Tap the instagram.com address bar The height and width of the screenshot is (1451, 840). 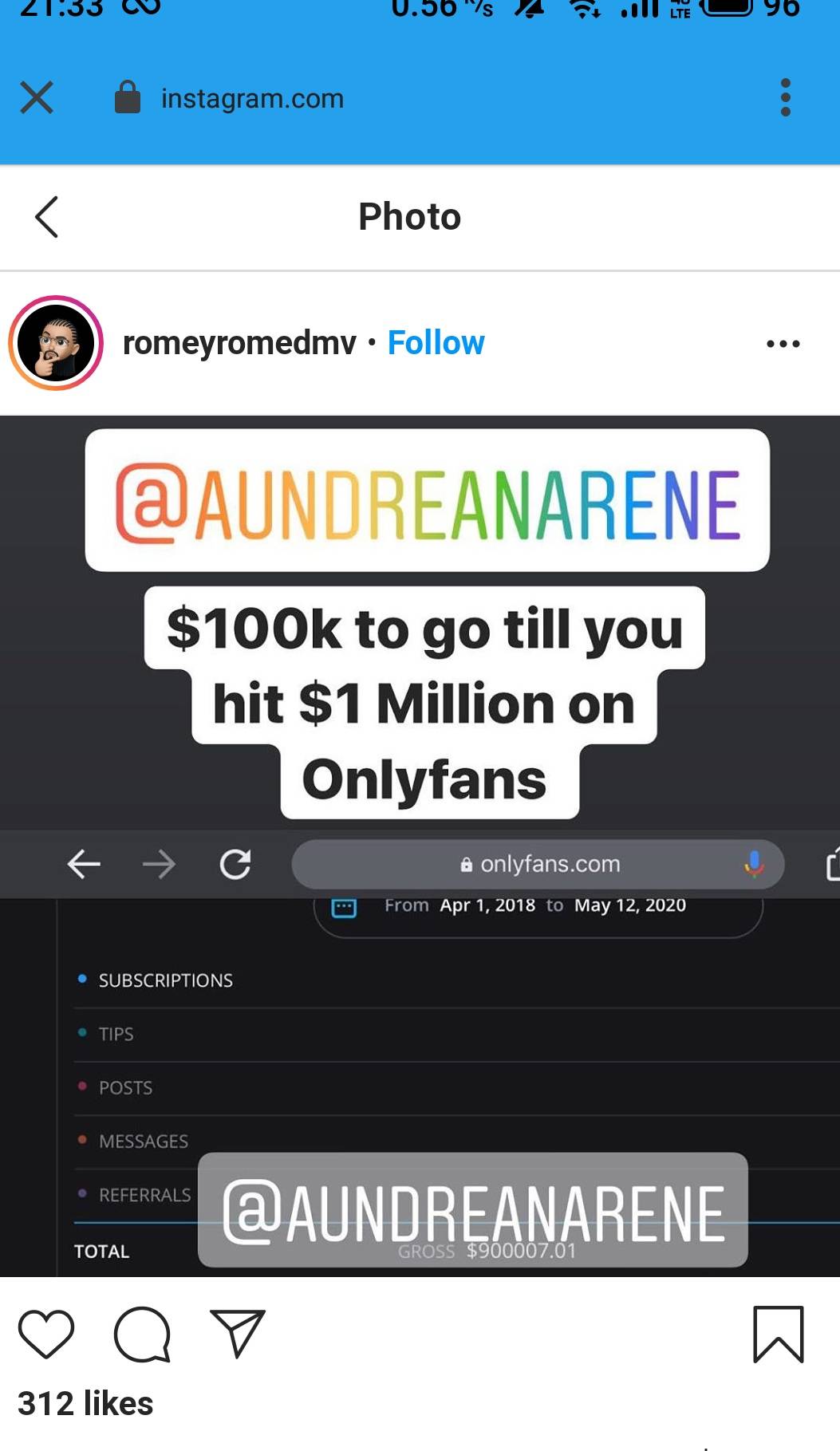click(x=252, y=98)
